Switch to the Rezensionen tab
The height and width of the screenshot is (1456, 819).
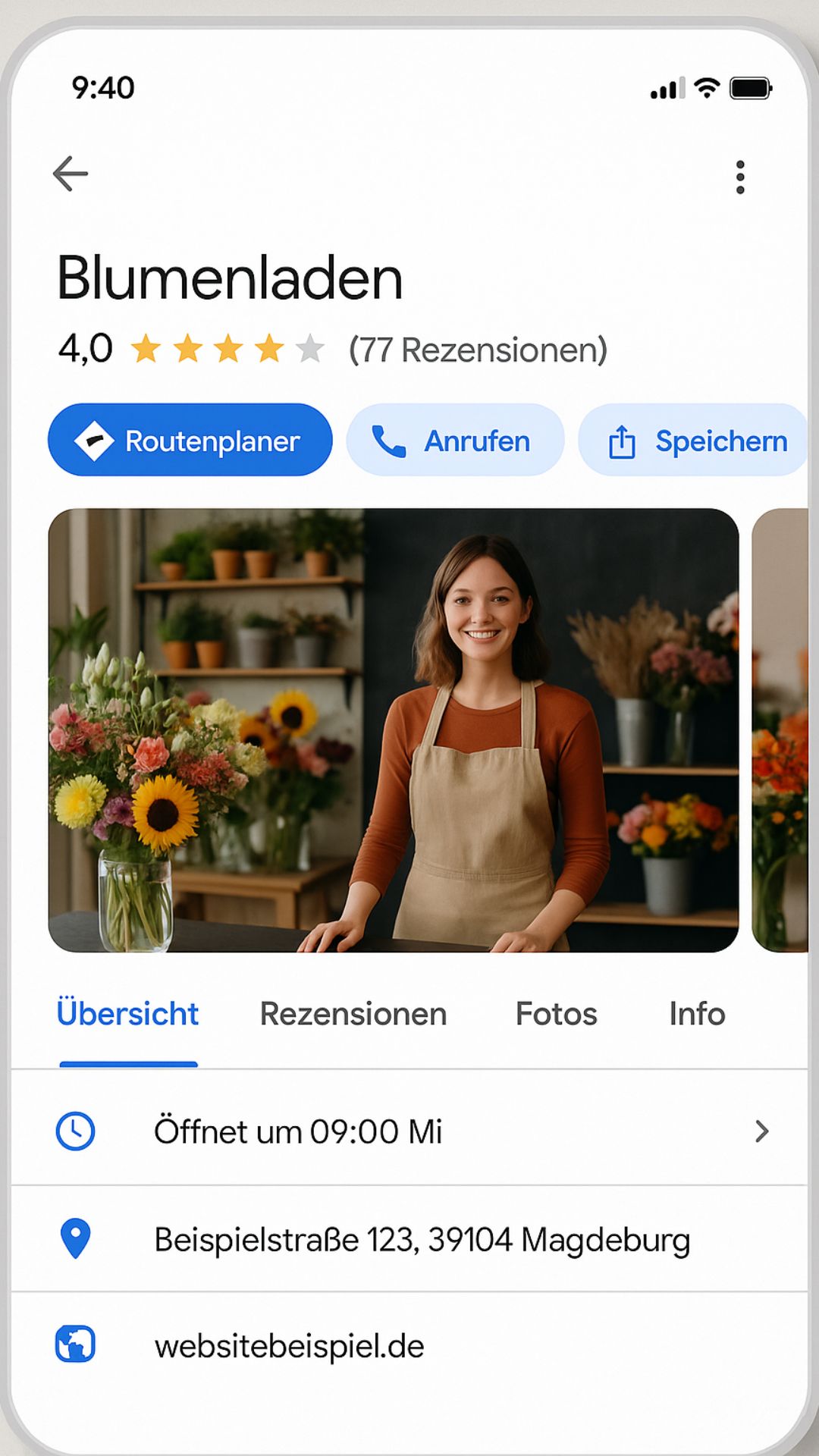[x=353, y=1015]
